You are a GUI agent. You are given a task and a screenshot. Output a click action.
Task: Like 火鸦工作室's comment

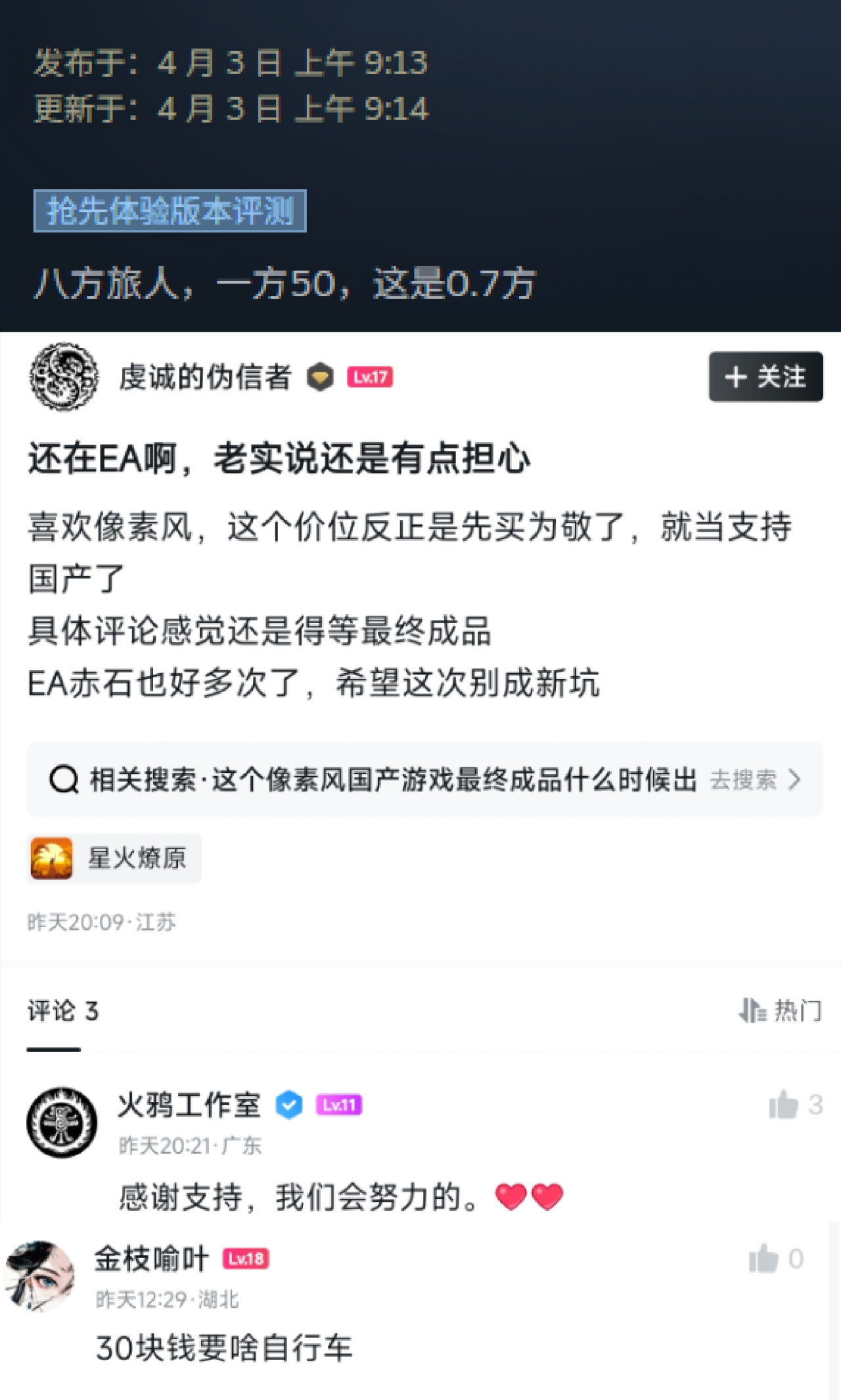784,1105
